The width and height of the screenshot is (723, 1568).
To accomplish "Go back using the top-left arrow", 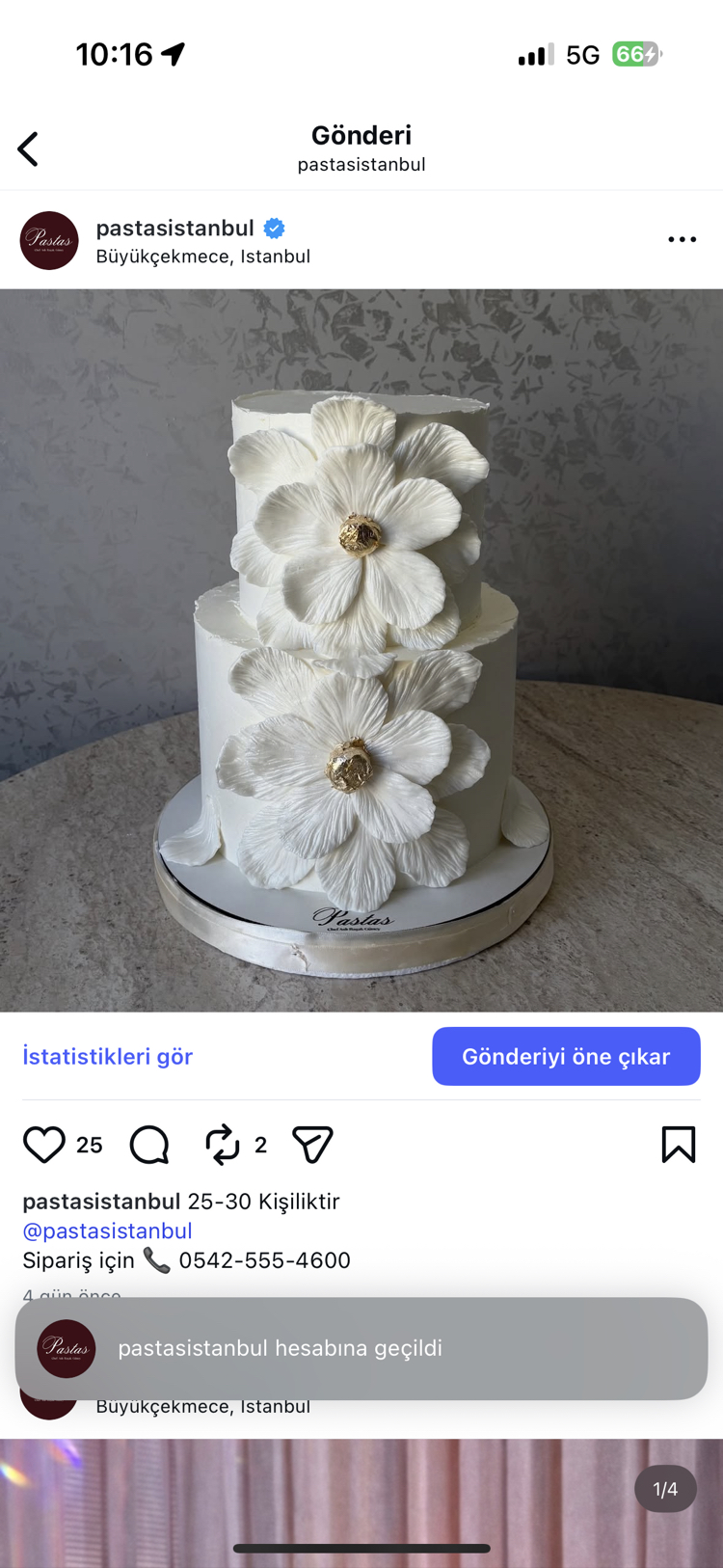I will (x=28, y=149).
